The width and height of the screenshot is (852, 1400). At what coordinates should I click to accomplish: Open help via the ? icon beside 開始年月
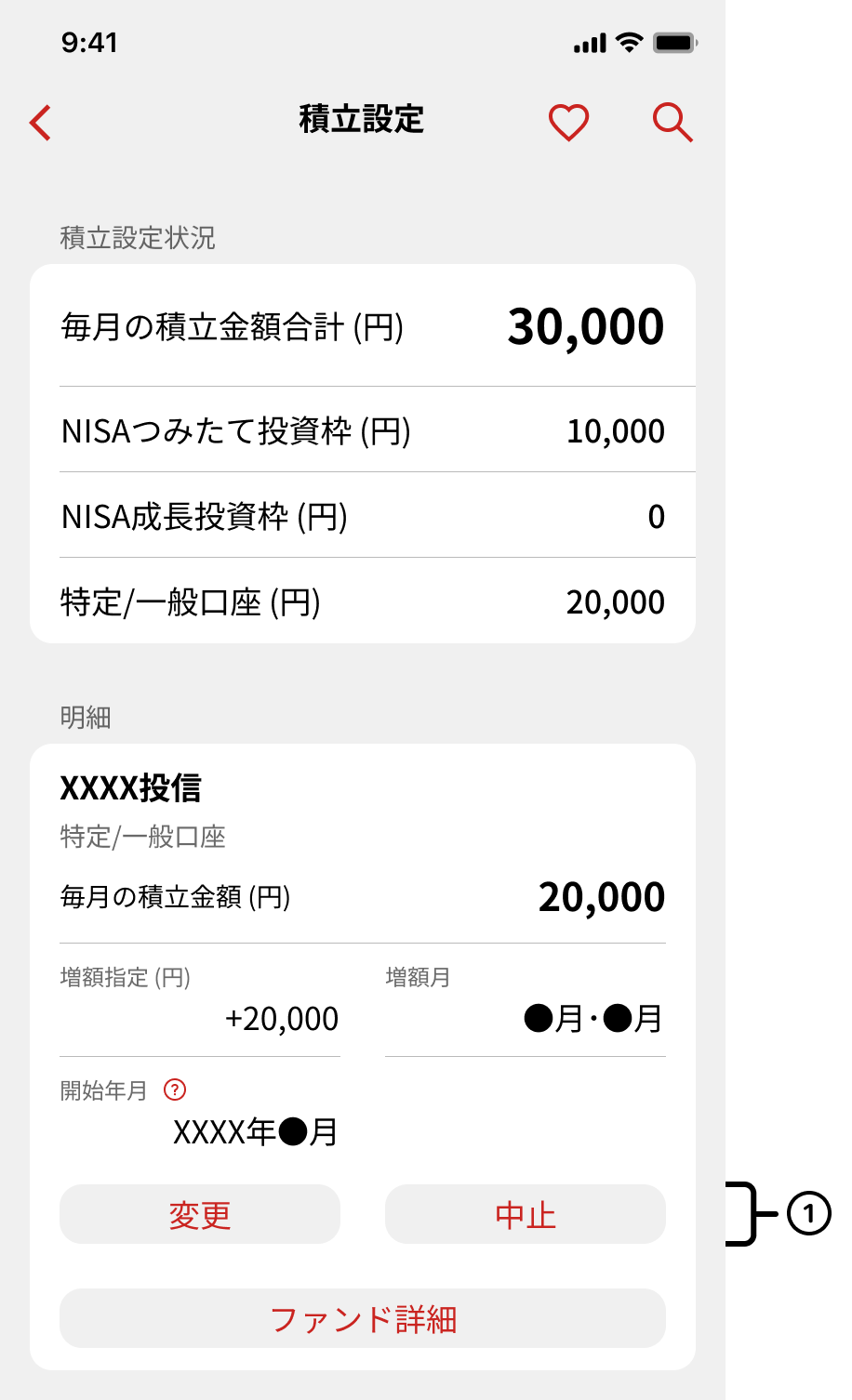pos(176,1087)
